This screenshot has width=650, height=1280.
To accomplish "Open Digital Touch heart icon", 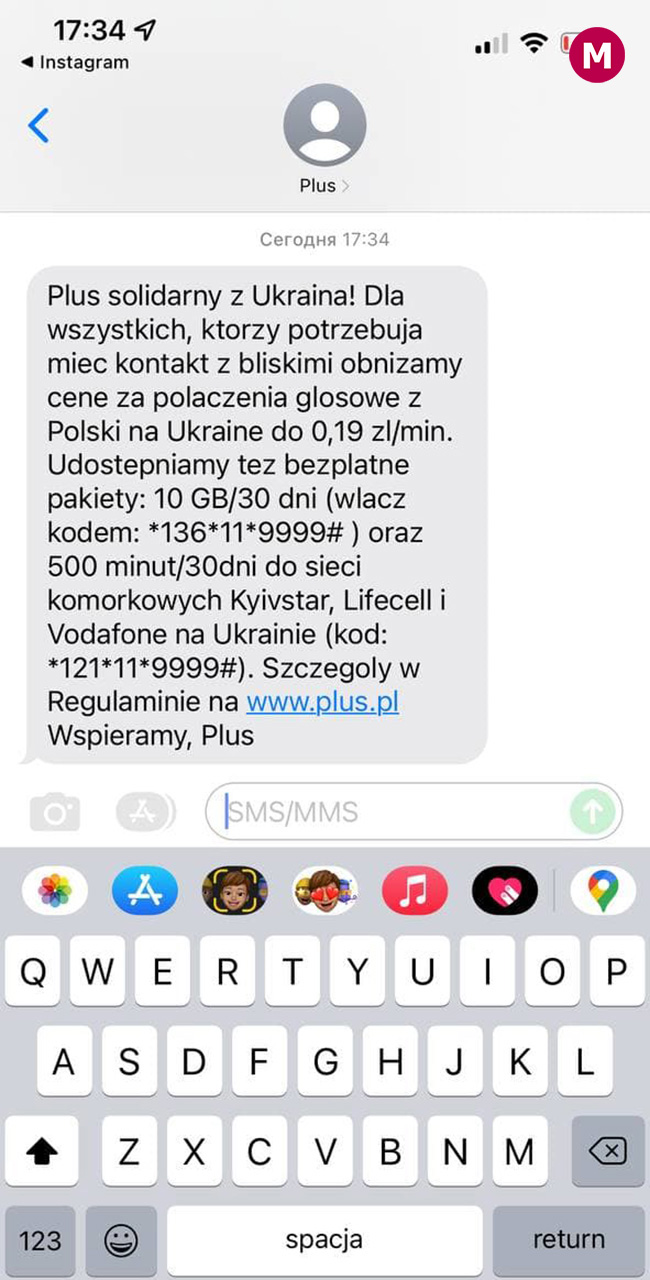I will 505,890.
